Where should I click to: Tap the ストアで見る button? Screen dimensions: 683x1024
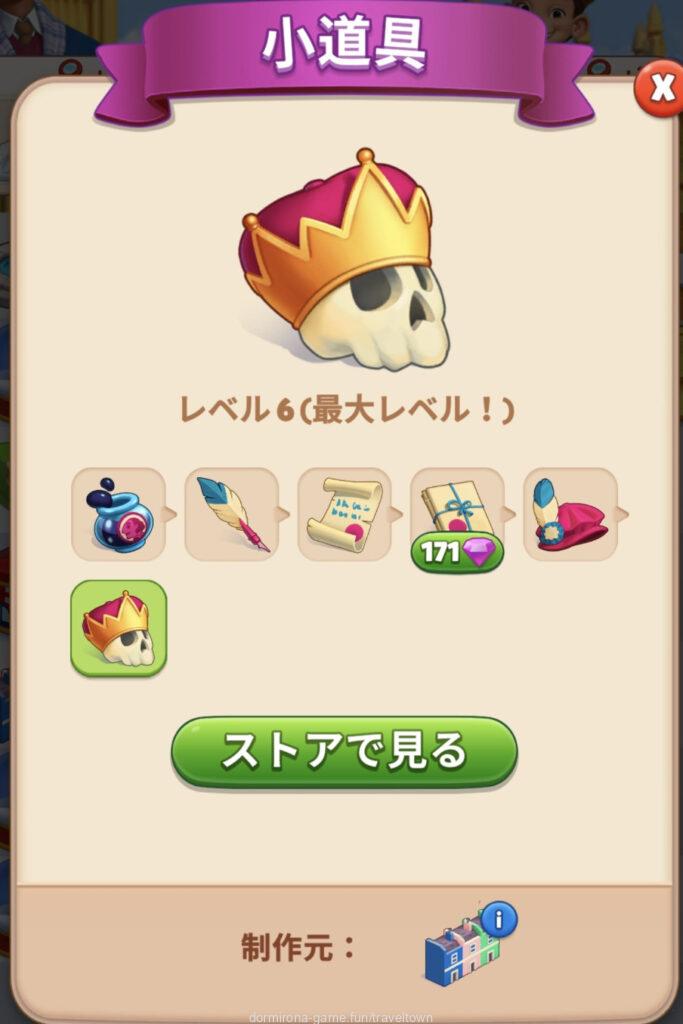(344, 751)
